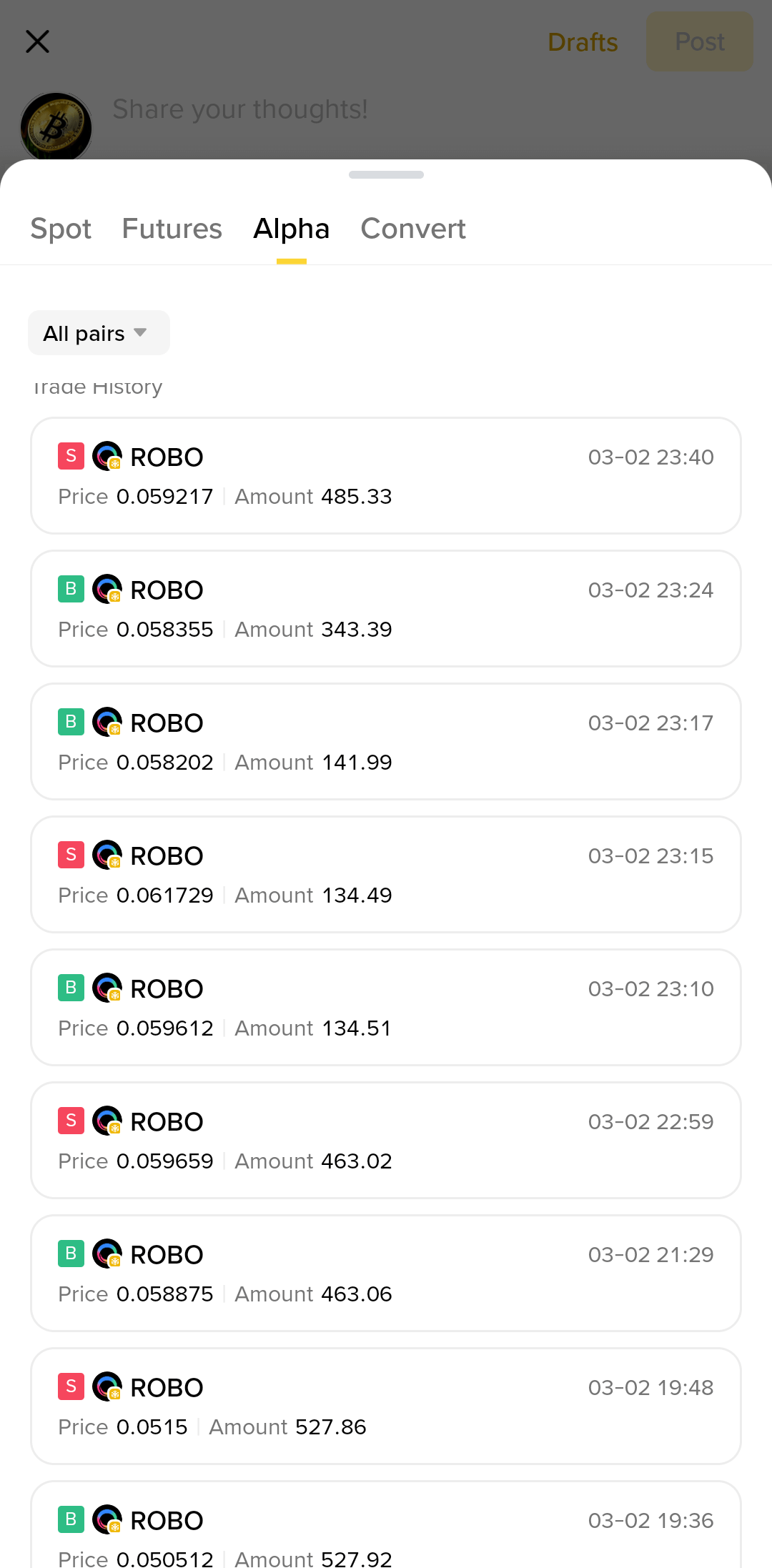Open Drafts
This screenshot has width=772, height=1568.
(583, 42)
